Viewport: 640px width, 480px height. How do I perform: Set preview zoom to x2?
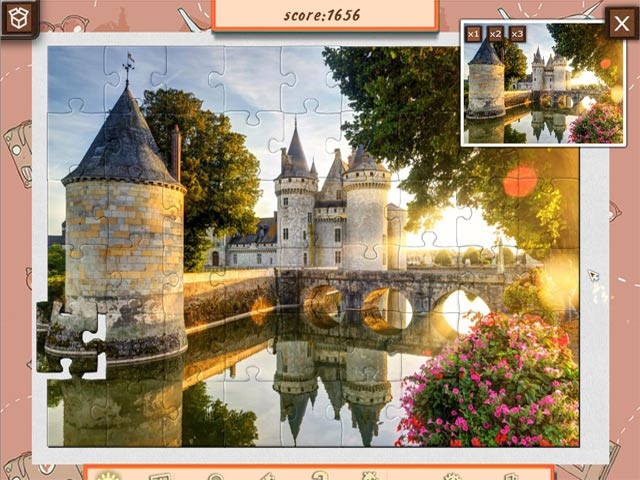495,34
